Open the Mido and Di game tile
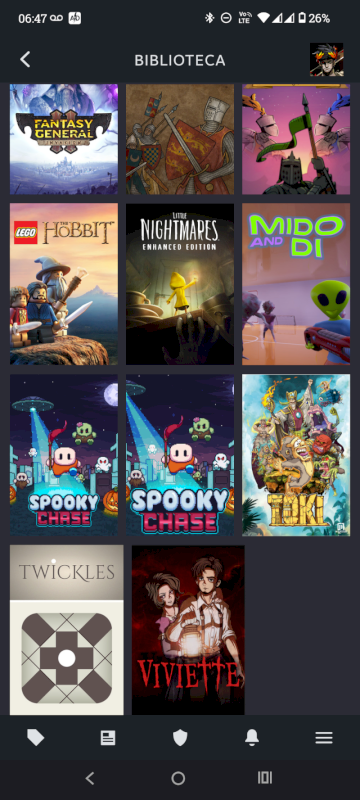This screenshot has width=360, height=800. (296, 284)
